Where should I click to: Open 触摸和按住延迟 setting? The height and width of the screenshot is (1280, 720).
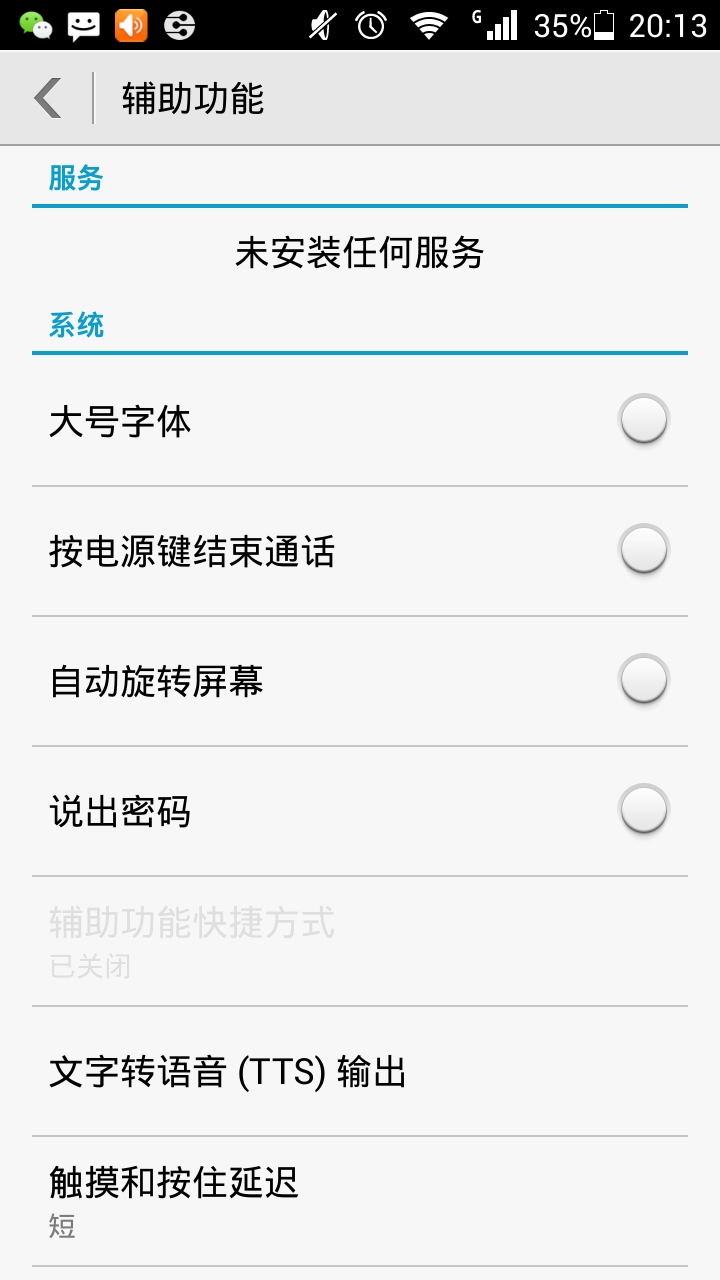tap(360, 1202)
